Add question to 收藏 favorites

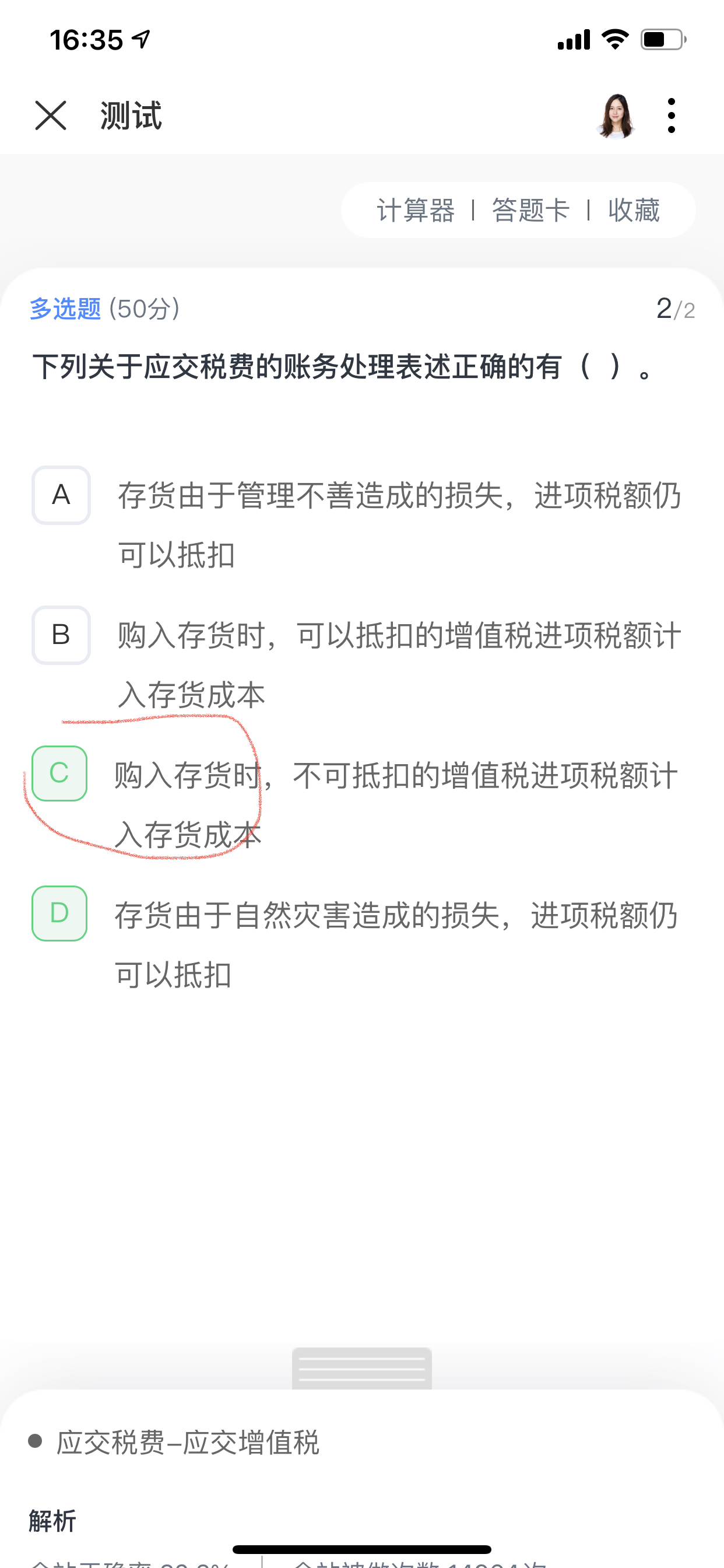(x=634, y=211)
